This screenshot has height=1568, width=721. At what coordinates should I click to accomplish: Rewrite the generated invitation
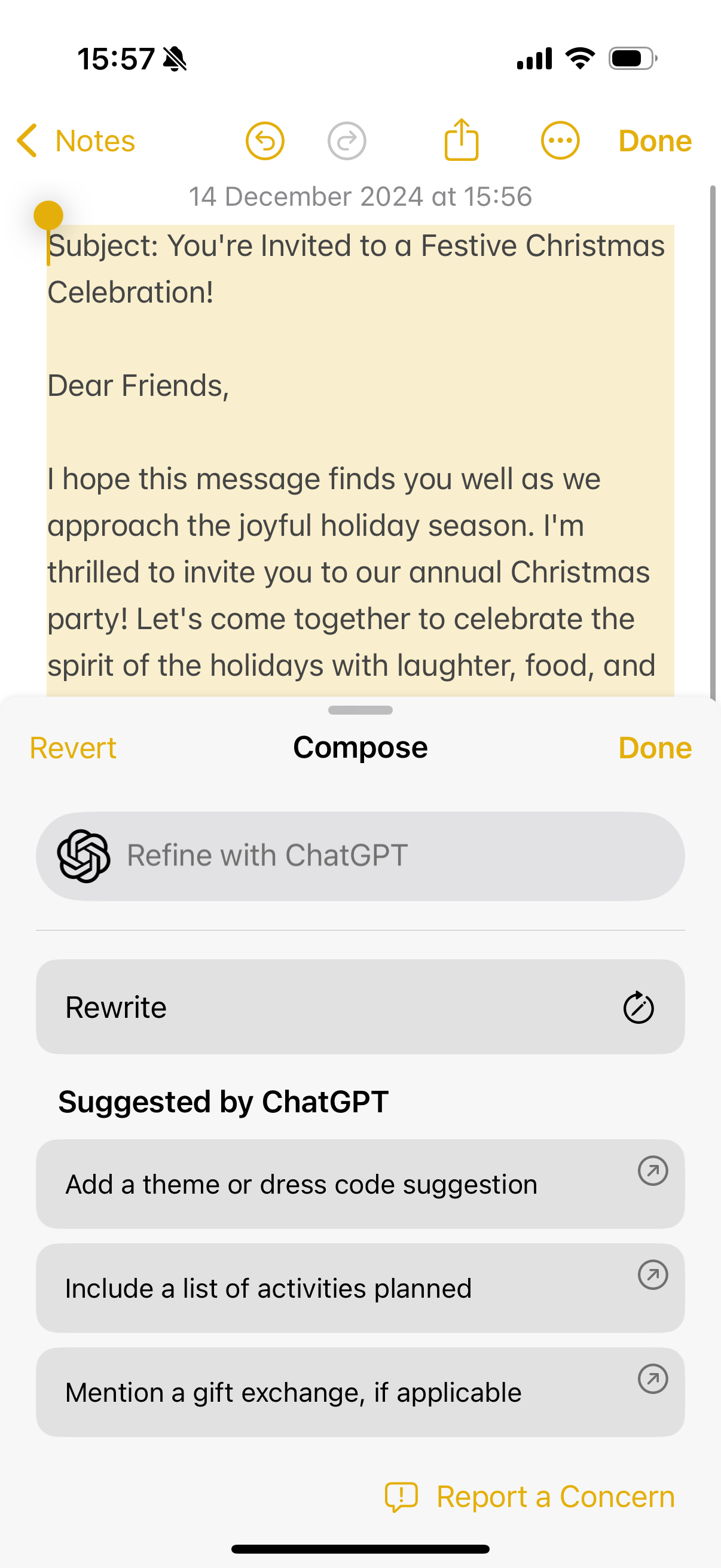(x=360, y=1008)
